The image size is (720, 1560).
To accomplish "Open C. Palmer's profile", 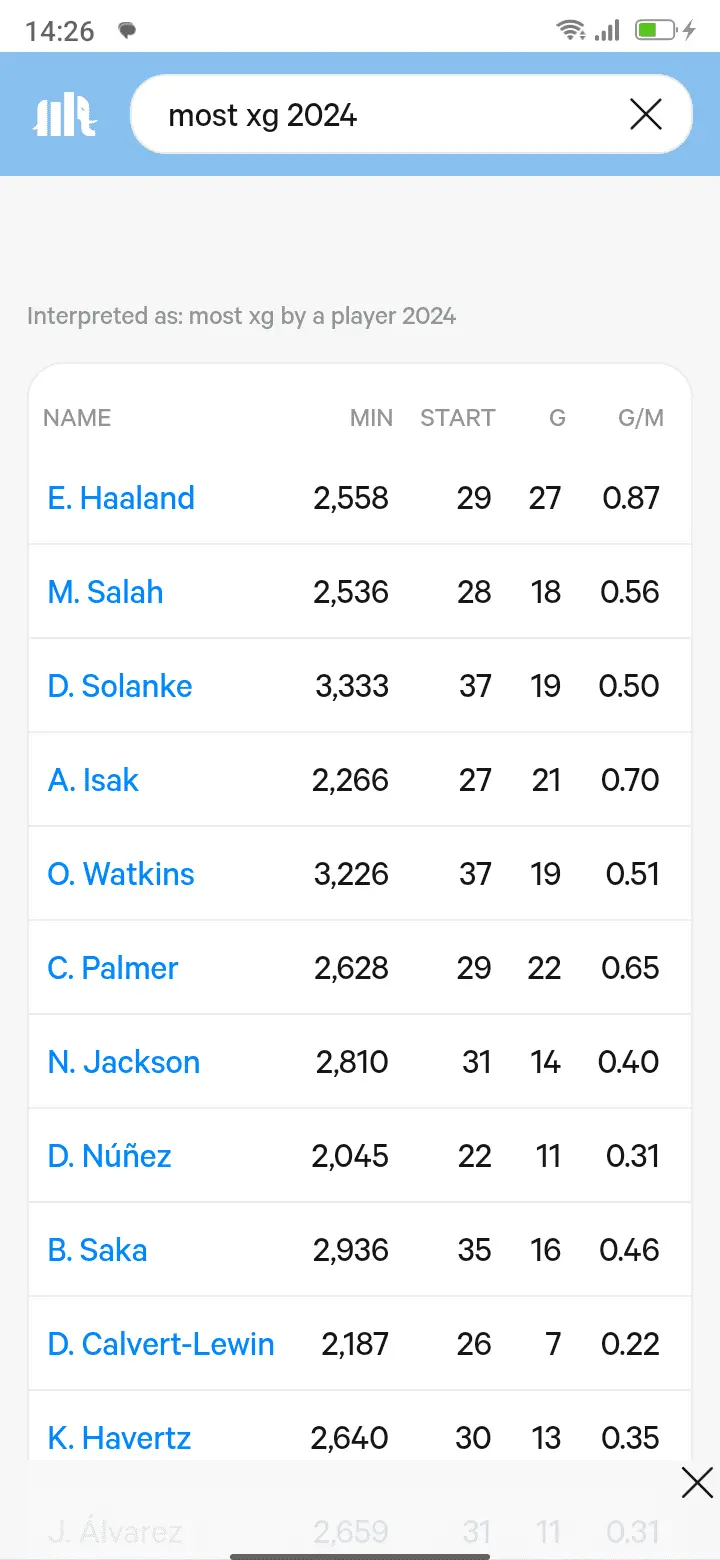I will point(113,968).
